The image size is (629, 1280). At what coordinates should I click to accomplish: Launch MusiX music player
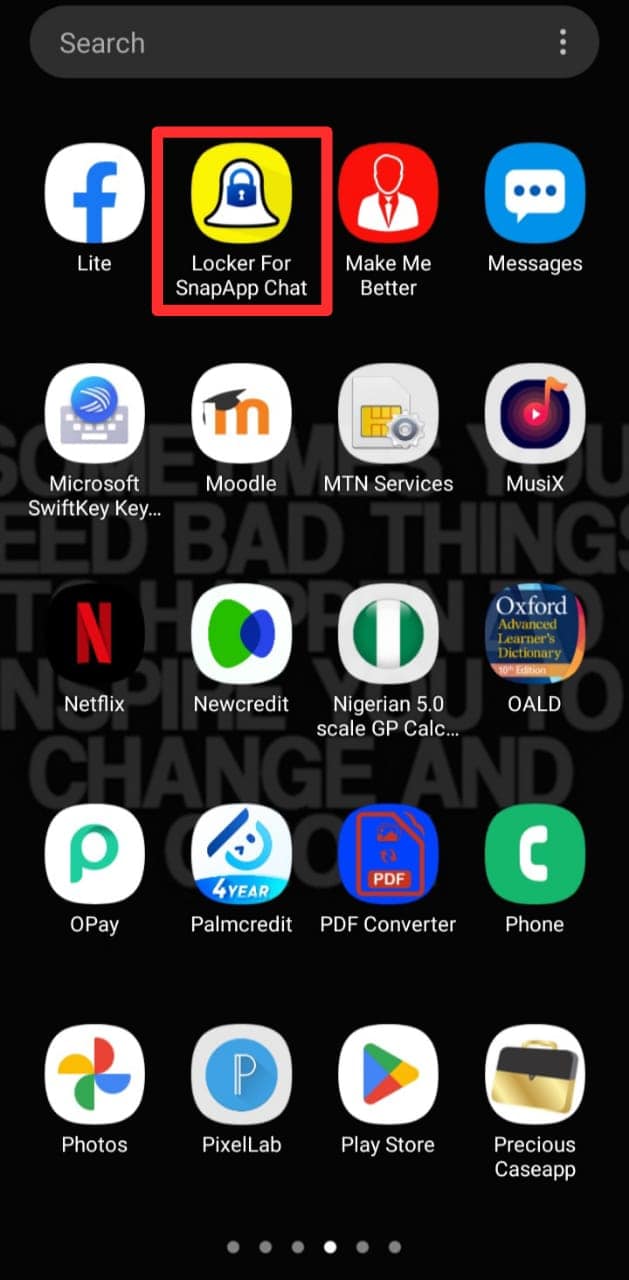click(x=535, y=413)
